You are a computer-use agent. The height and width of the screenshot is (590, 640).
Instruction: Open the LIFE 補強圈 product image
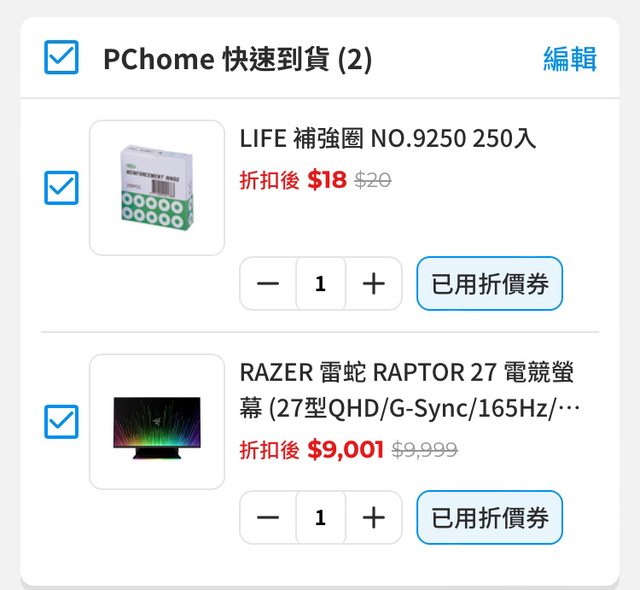[157, 188]
